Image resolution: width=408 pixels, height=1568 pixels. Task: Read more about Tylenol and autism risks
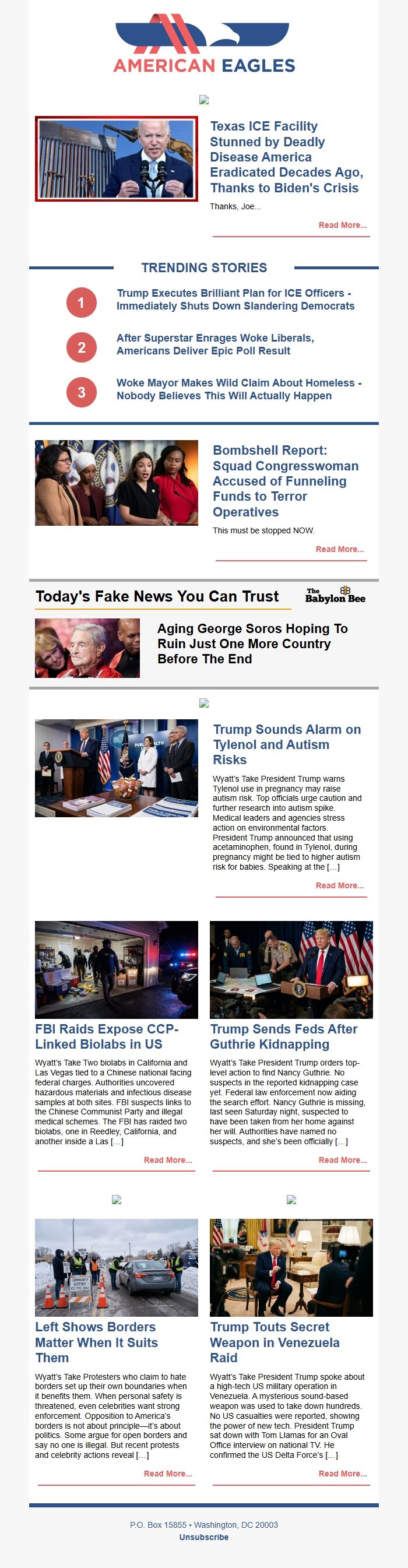[339, 885]
